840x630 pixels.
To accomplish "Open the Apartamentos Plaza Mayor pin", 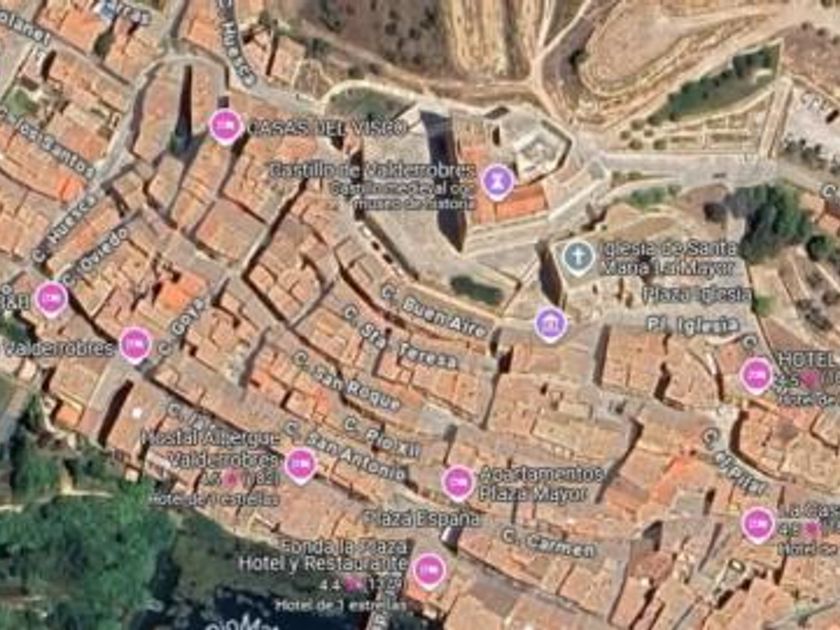I will click(x=458, y=483).
